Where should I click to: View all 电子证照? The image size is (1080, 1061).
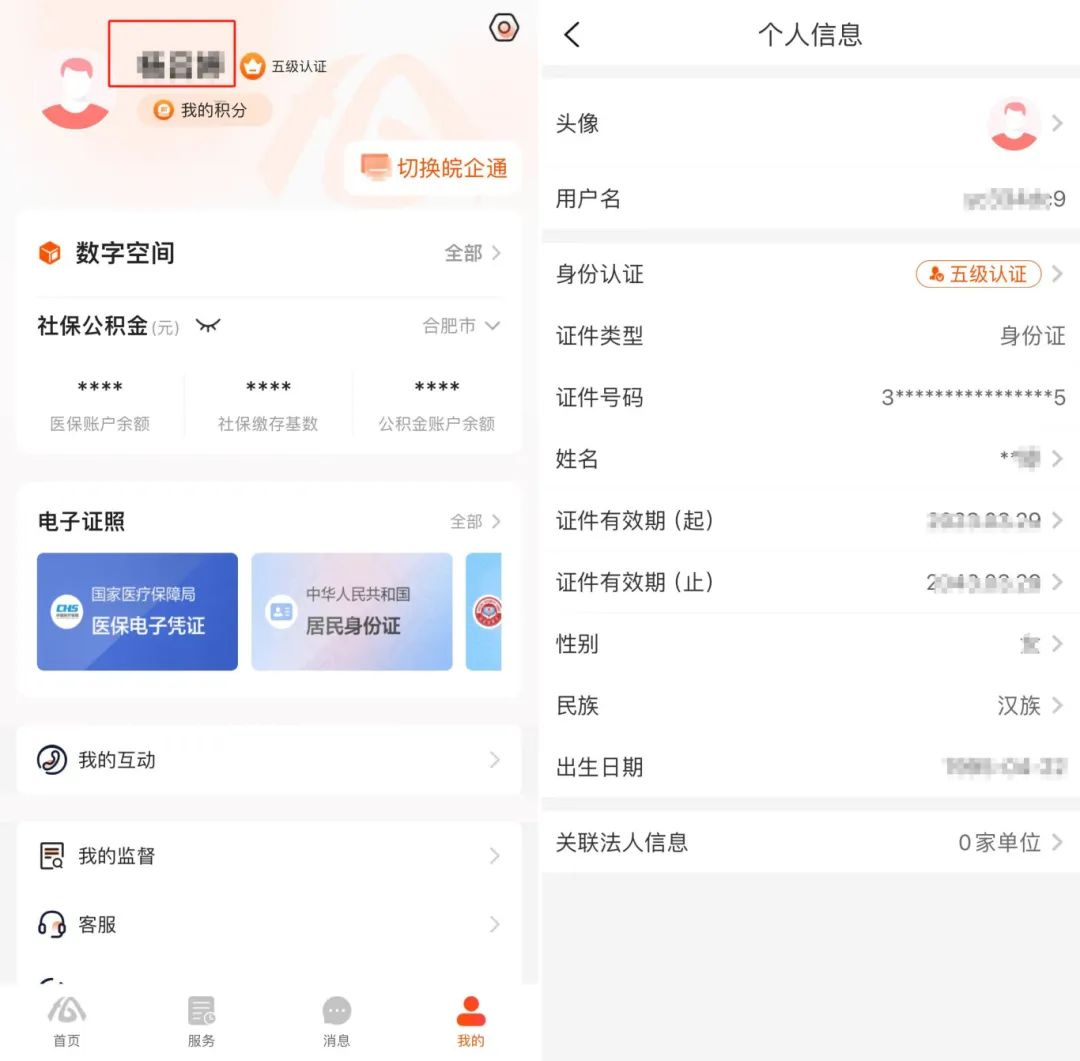tap(476, 521)
